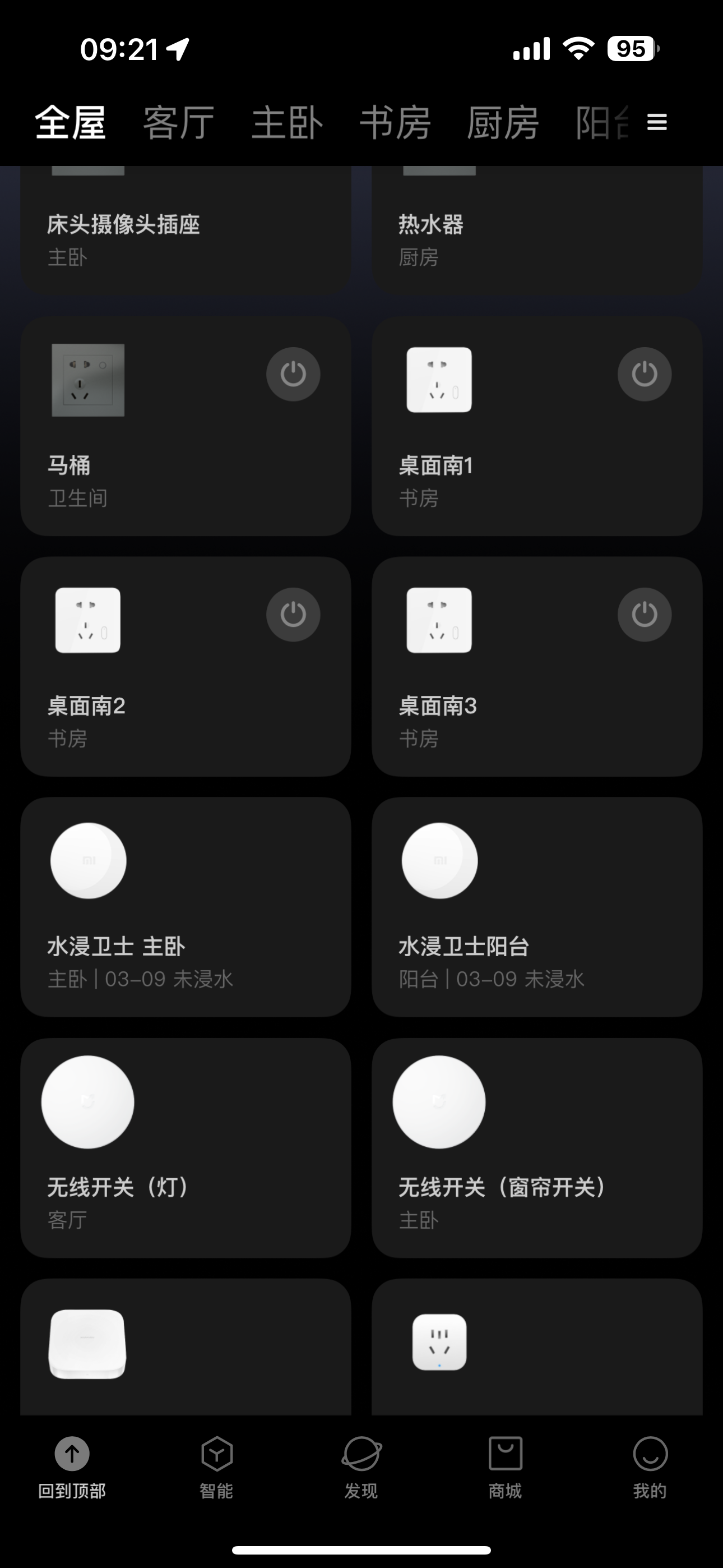
Task: Open the room list menu icon
Action: click(x=657, y=122)
